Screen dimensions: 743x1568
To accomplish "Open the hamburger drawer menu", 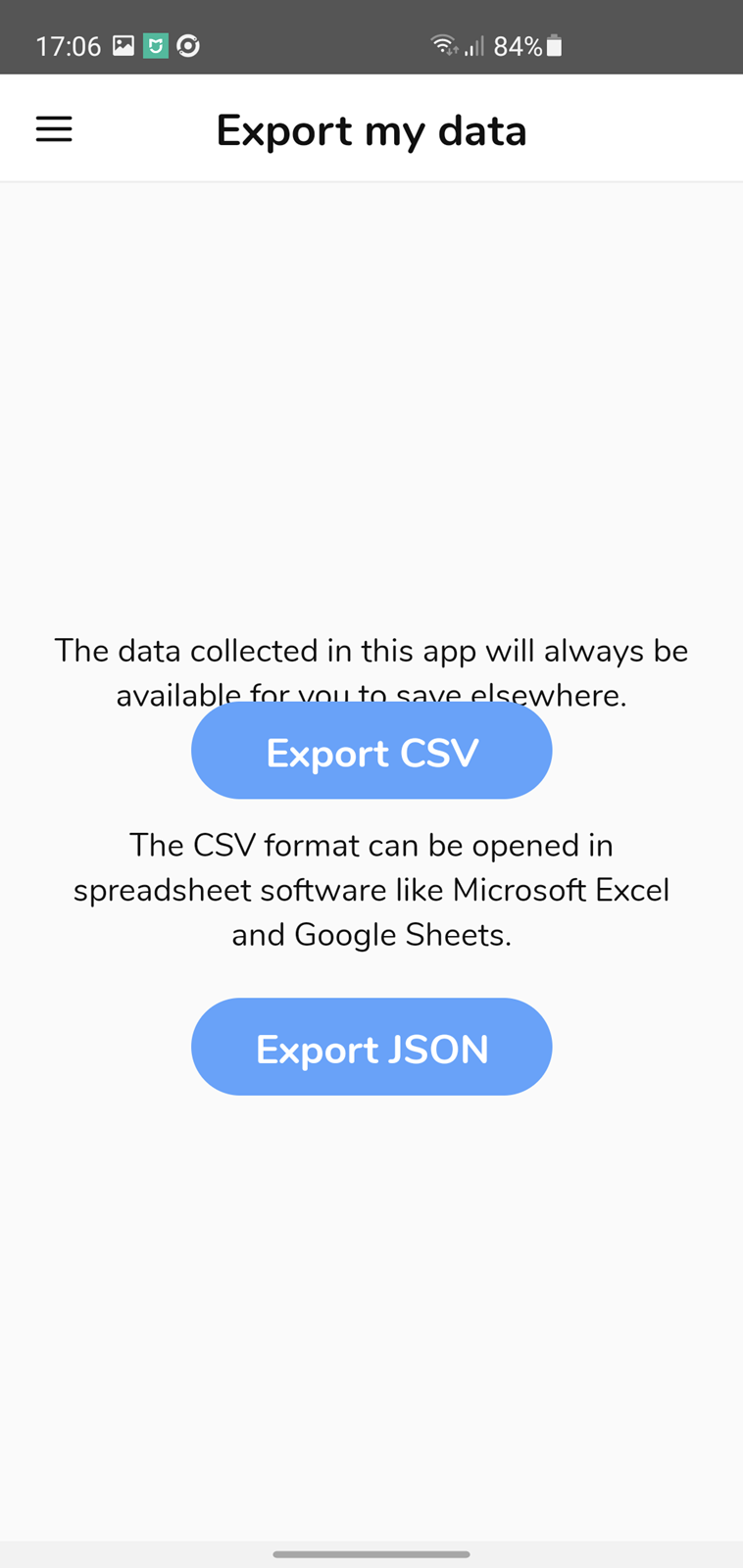I will [54, 129].
